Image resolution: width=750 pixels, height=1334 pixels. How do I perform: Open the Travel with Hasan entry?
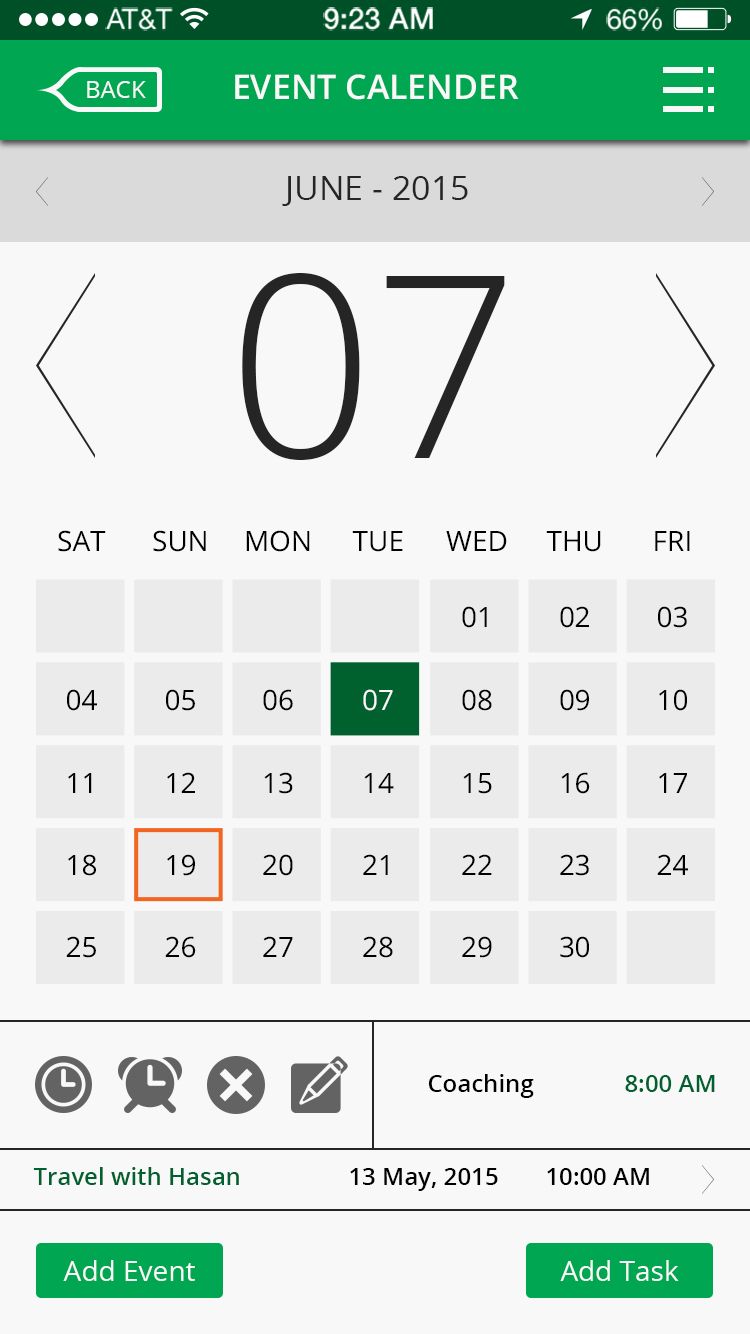coord(374,1177)
